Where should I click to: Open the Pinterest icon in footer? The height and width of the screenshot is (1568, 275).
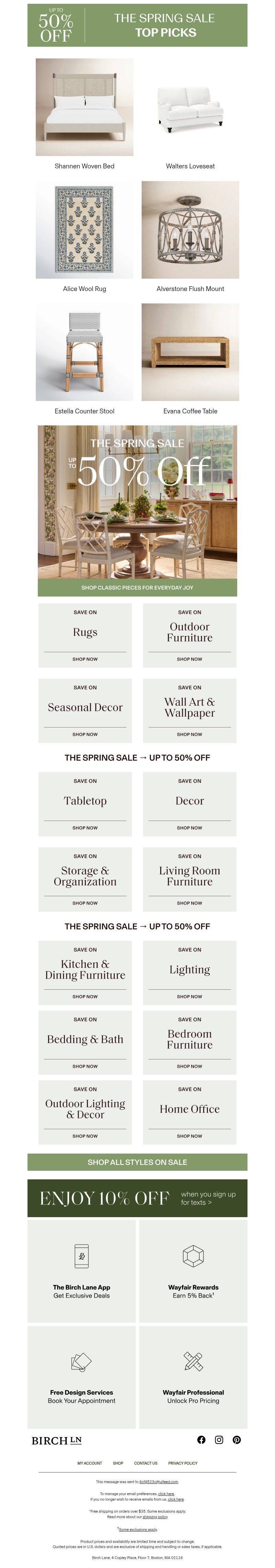[236, 1439]
